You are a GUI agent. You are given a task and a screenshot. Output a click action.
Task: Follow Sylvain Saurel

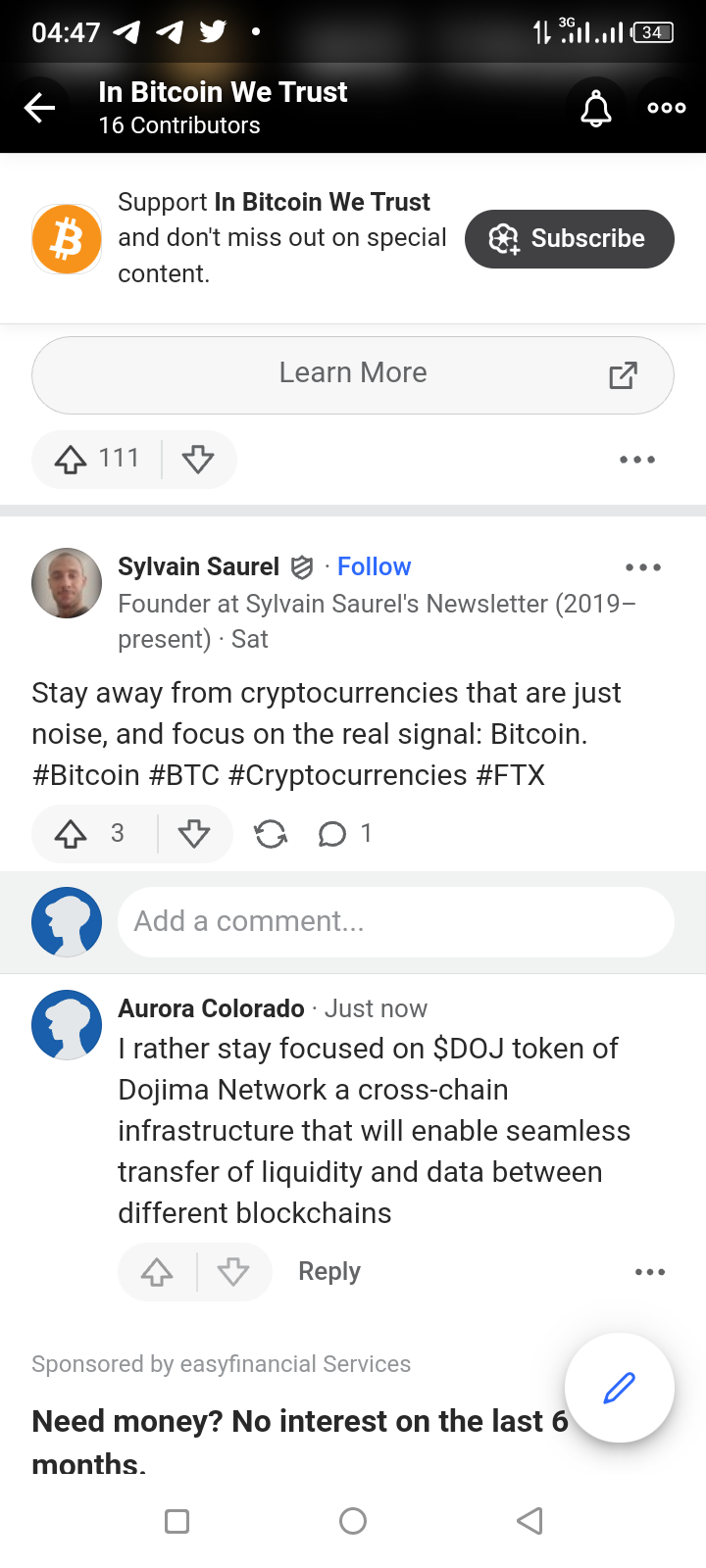coord(374,566)
